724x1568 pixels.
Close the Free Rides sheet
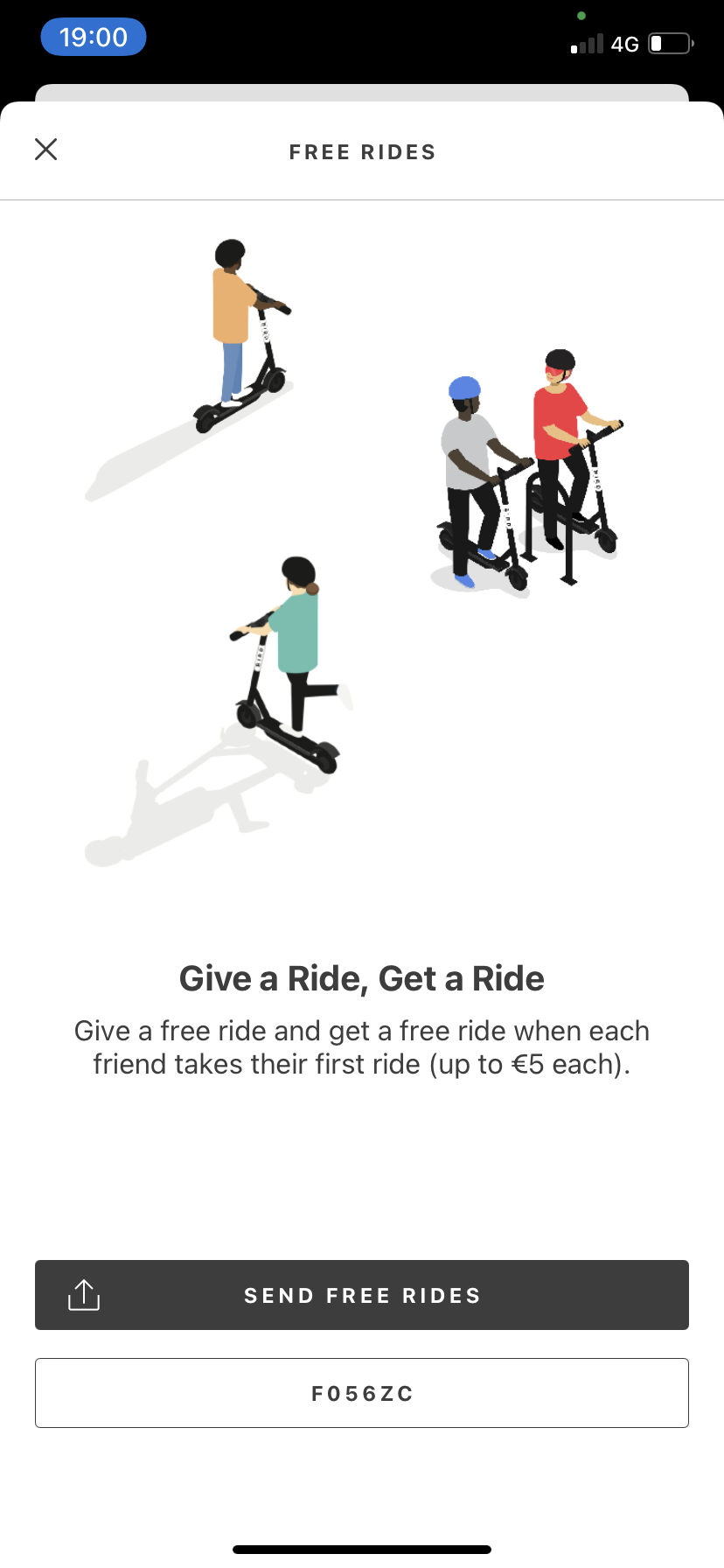click(46, 150)
